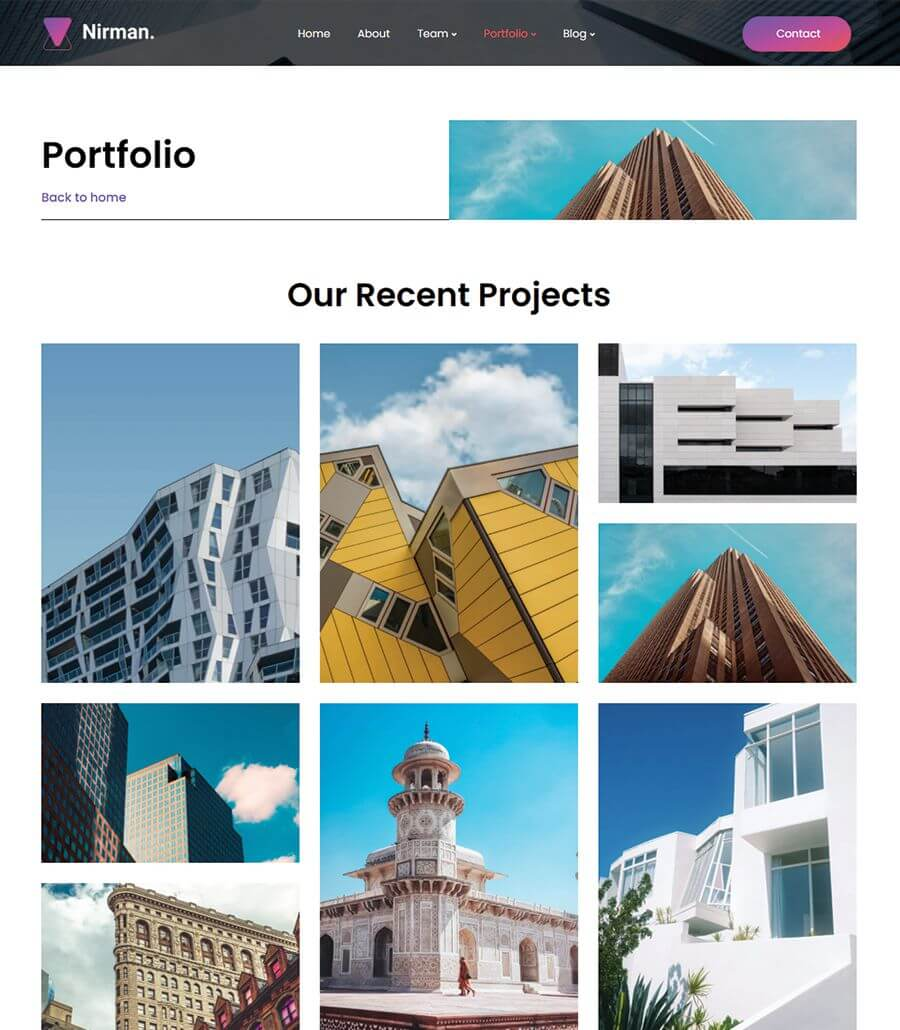Open the Flatiron building project

[170, 956]
